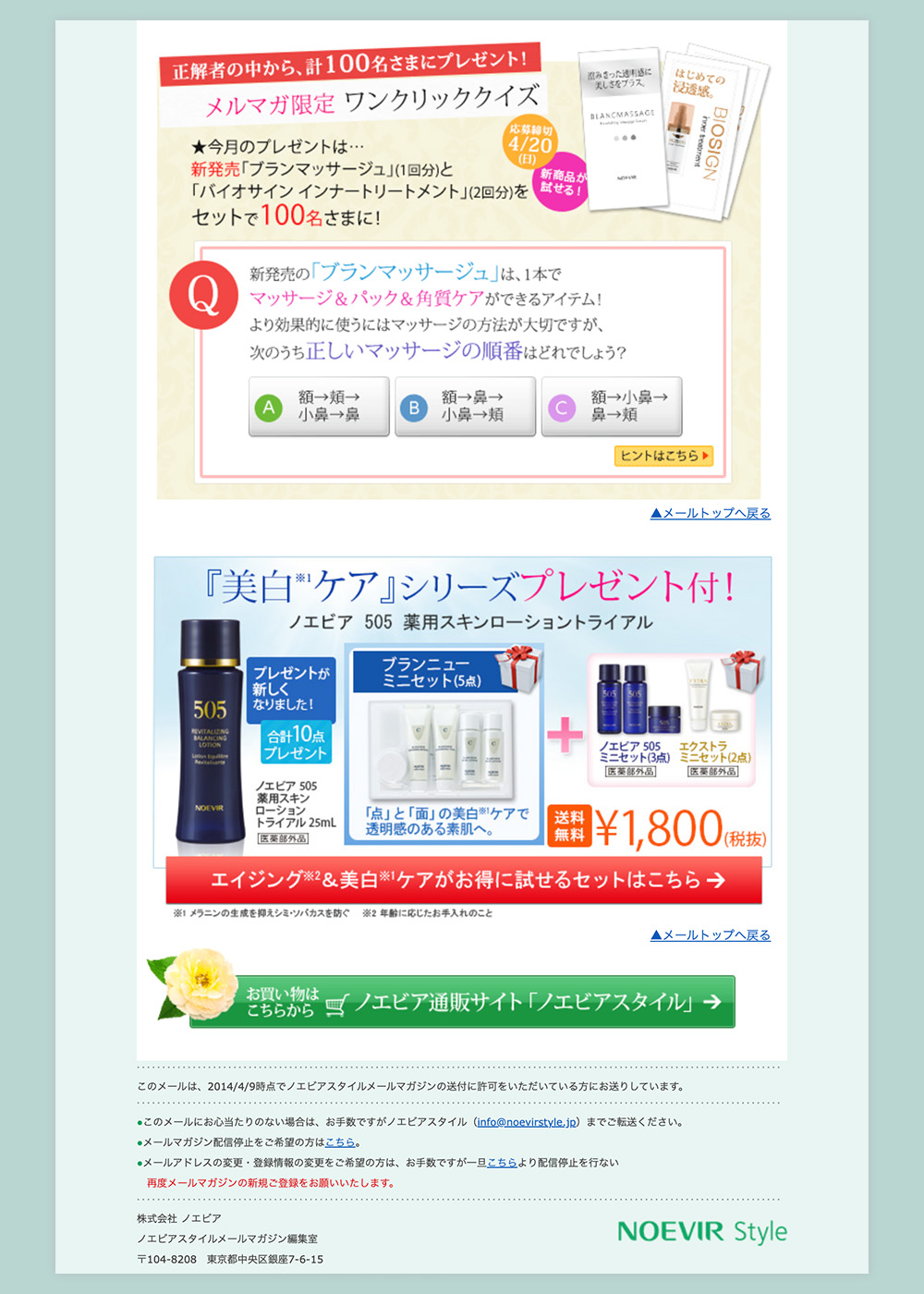
Task: Open the こちら link for メールマガジン配信停止
Action: click(x=340, y=1142)
